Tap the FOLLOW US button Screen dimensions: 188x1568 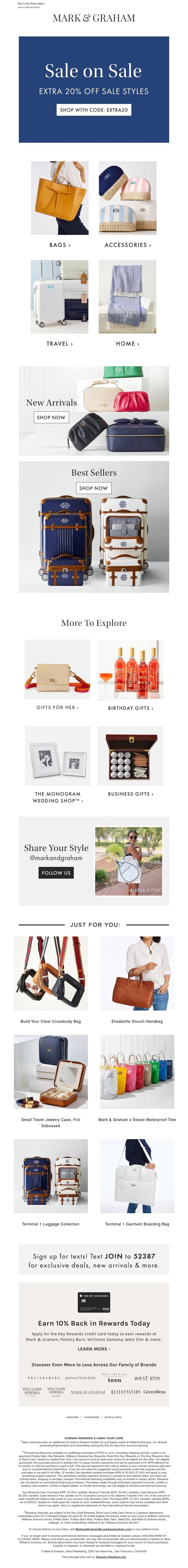point(56,873)
